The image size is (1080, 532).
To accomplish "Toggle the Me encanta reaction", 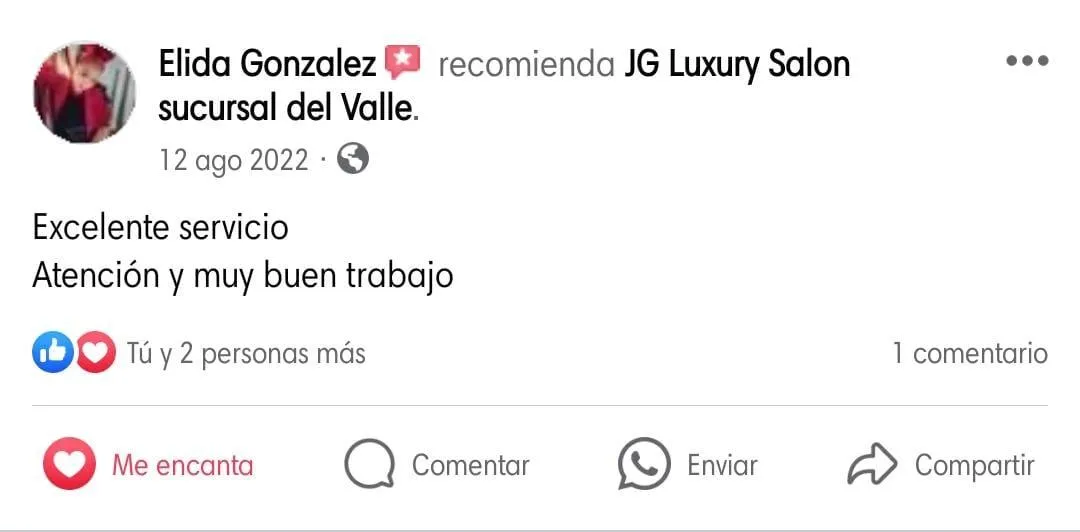I will [x=148, y=465].
